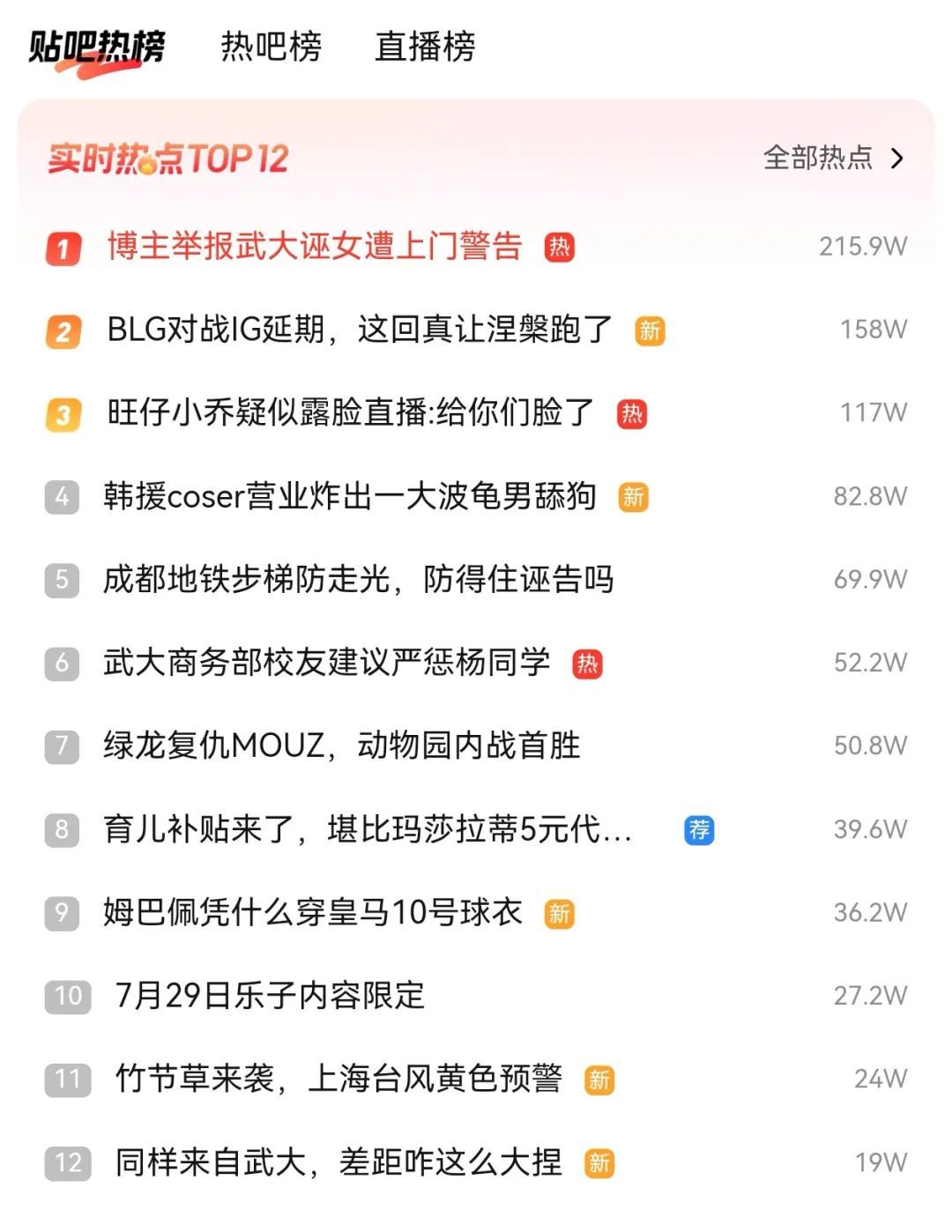Tap topic 姆巴佩凭什么穿皇马10号球衣

[x=312, y=912]
